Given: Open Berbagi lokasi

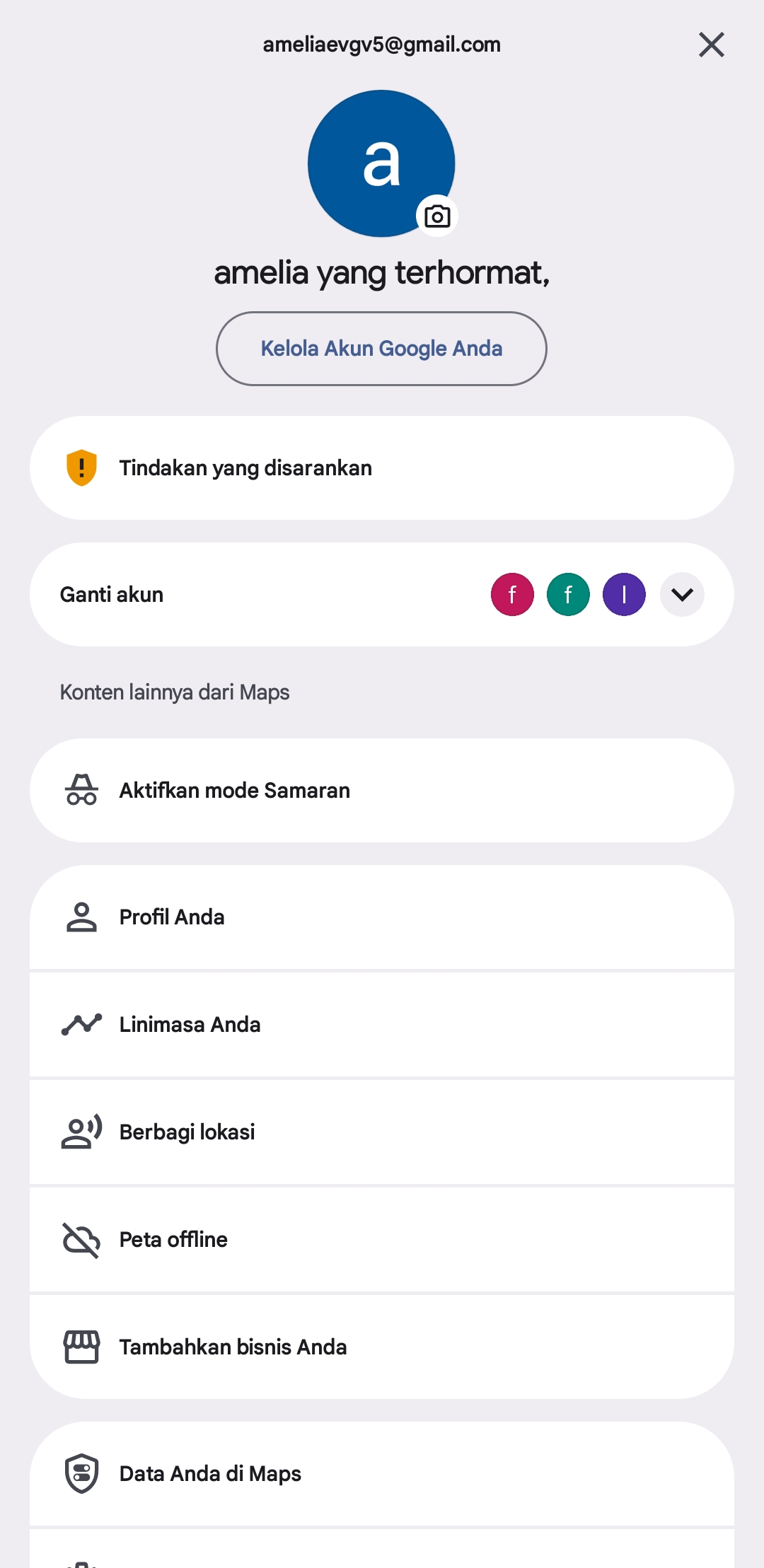Looking at the screenshot, I should [x=382, y=1132].
